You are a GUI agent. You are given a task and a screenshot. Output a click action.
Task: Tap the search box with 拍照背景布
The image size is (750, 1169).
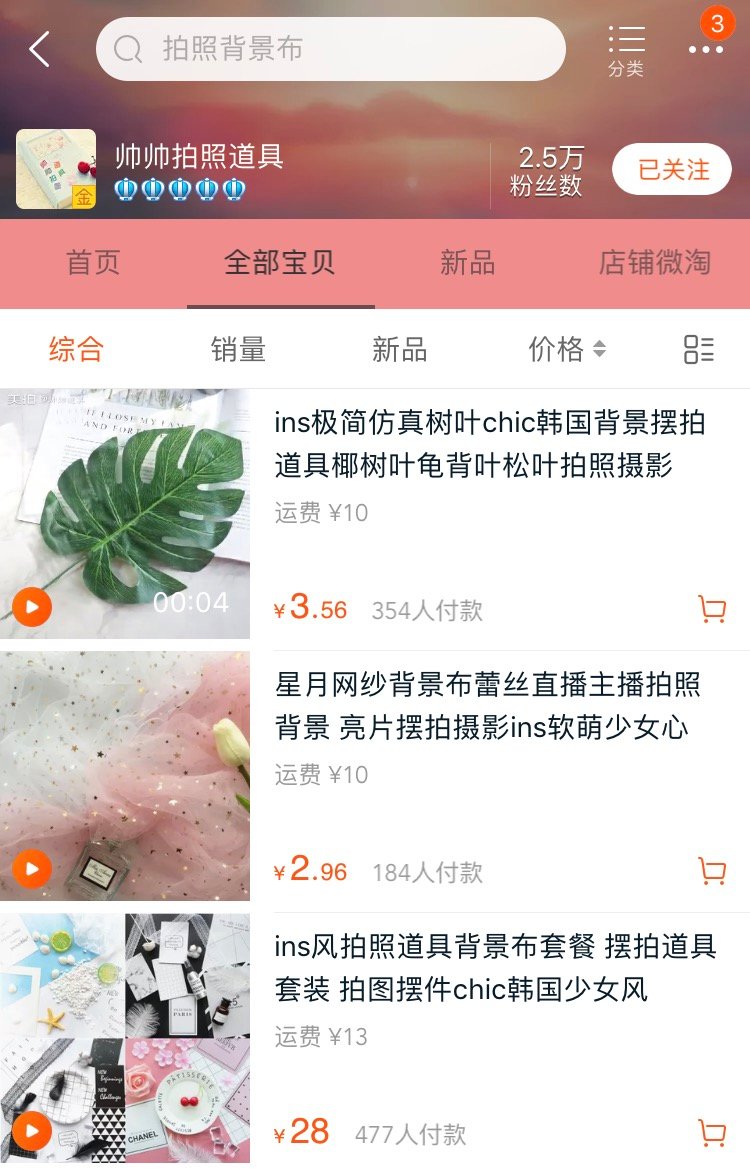click(330, 49)
